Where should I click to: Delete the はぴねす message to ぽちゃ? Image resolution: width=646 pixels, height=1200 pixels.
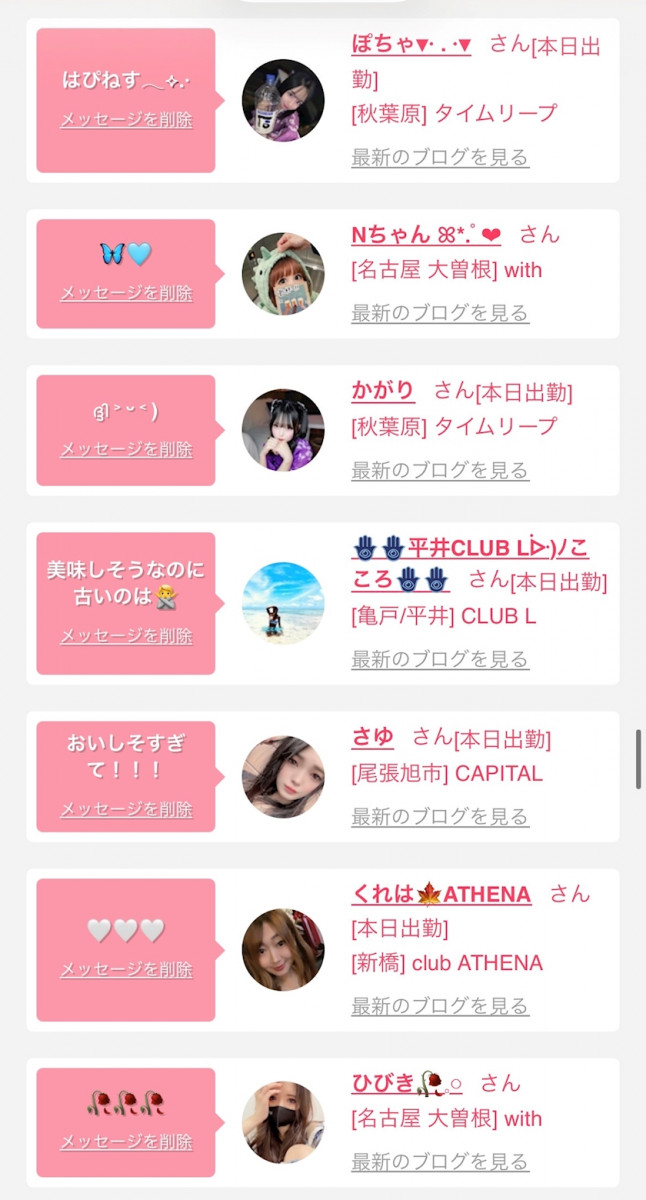tap(126, 120)
